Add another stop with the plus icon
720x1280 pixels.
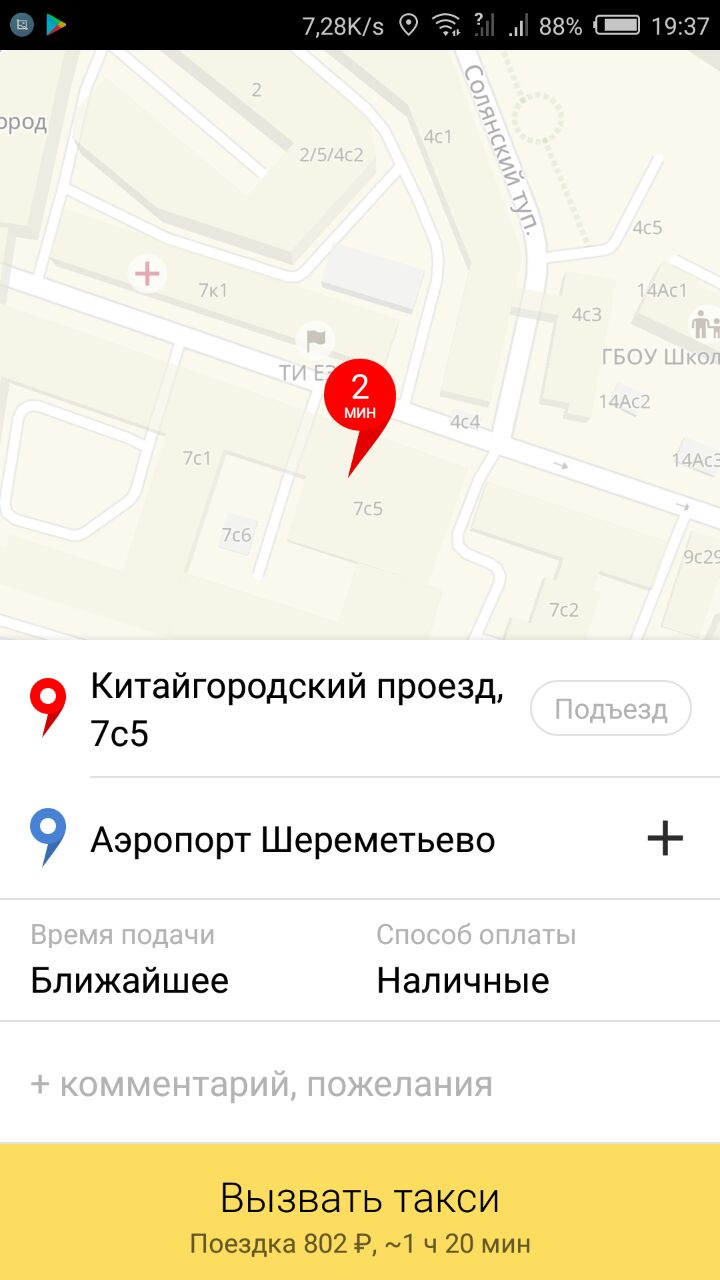(665, 839)
